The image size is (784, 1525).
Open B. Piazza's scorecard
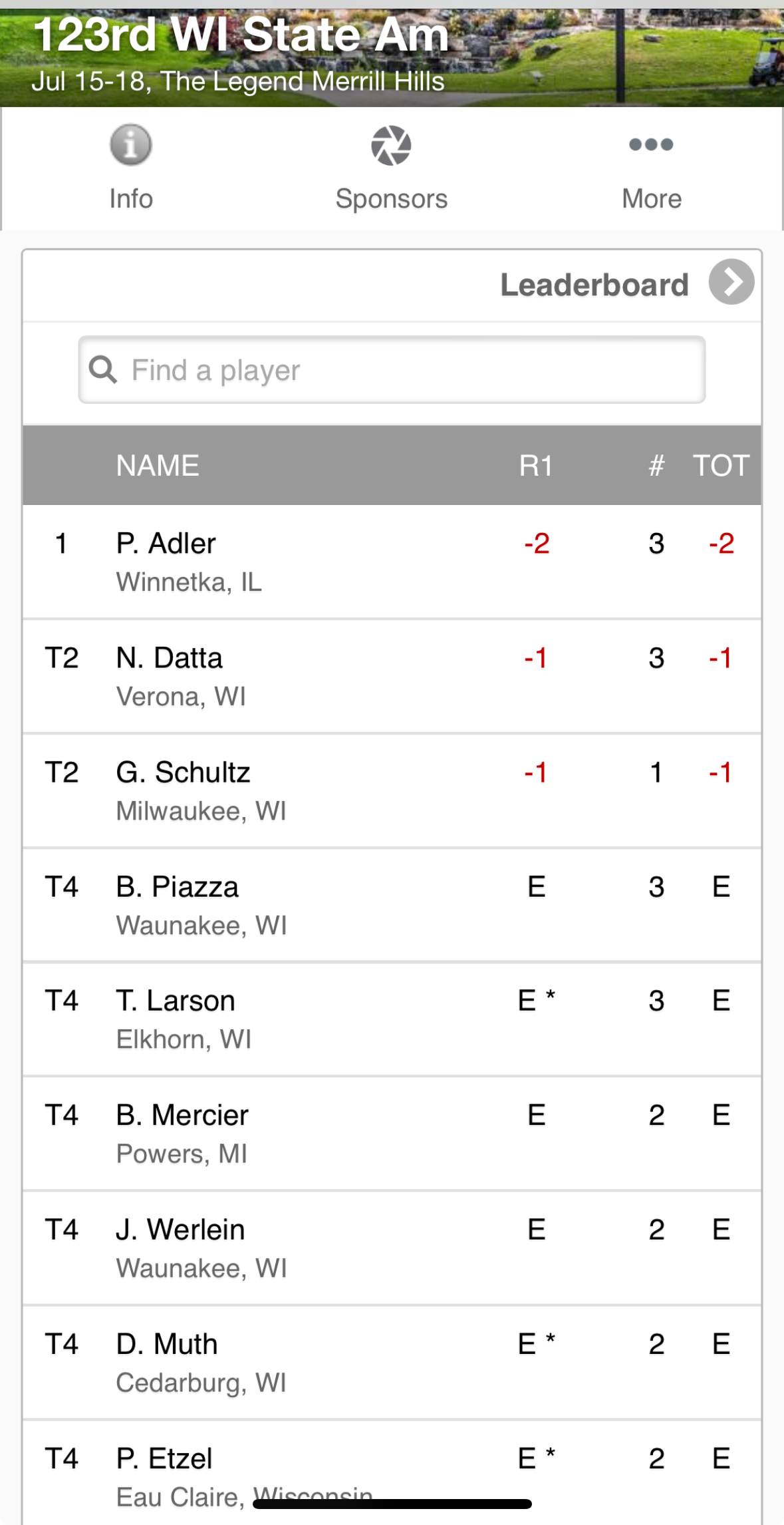point(392,906)
